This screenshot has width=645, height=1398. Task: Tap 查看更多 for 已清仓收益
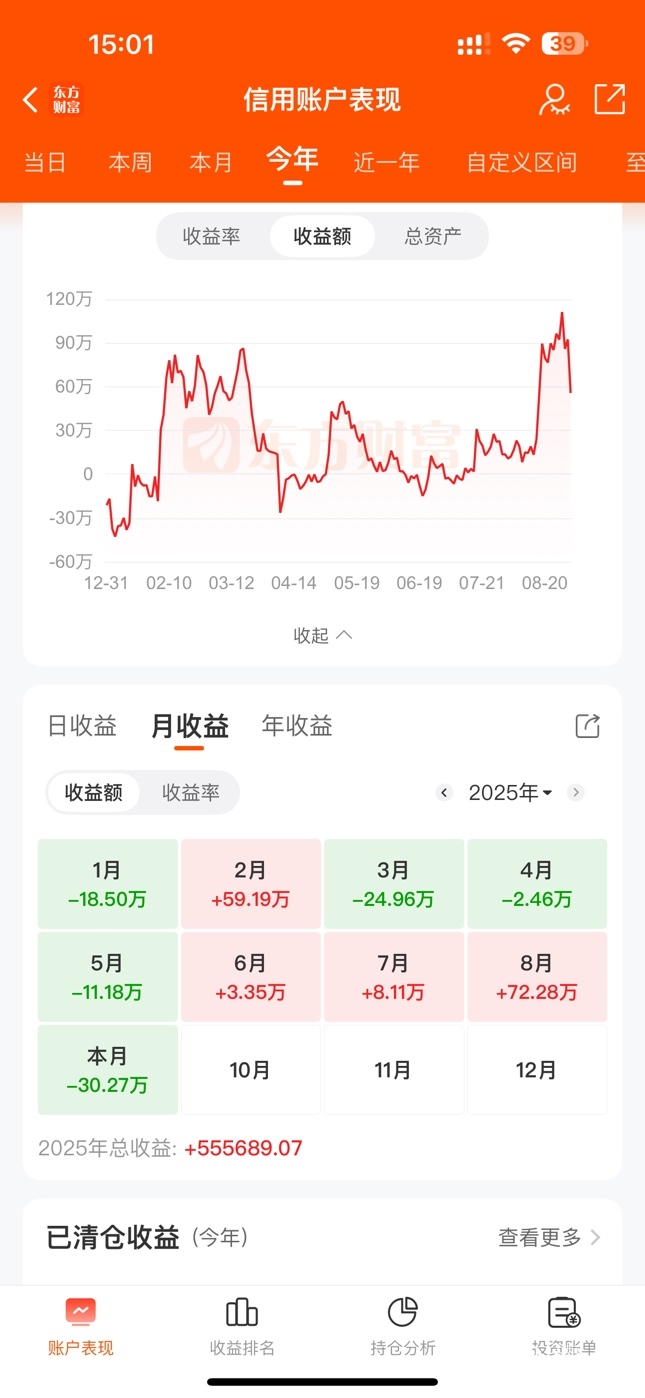click(x=549, y=1238)
